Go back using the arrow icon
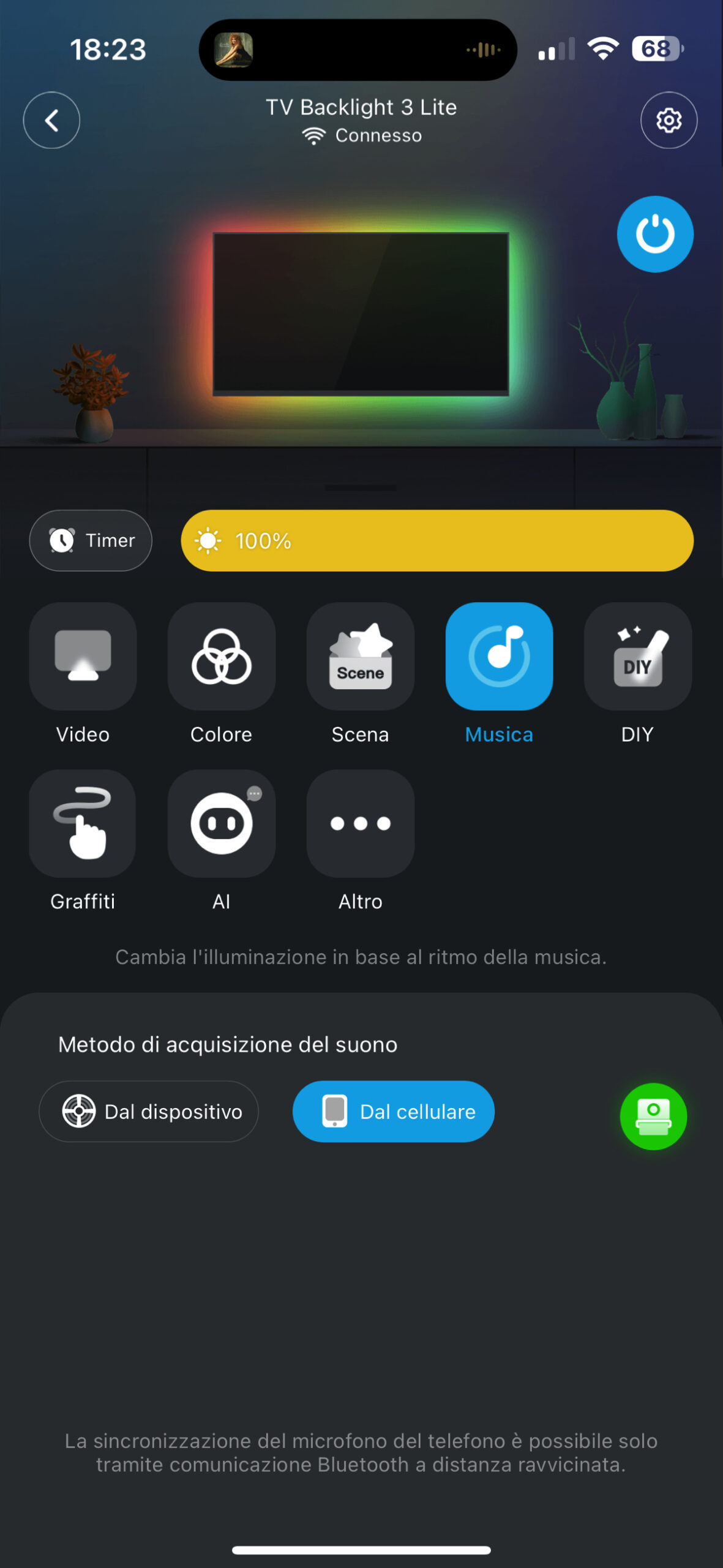This screenshot has height=1568, width=723. pyautogui.click(x=51, y=120)
